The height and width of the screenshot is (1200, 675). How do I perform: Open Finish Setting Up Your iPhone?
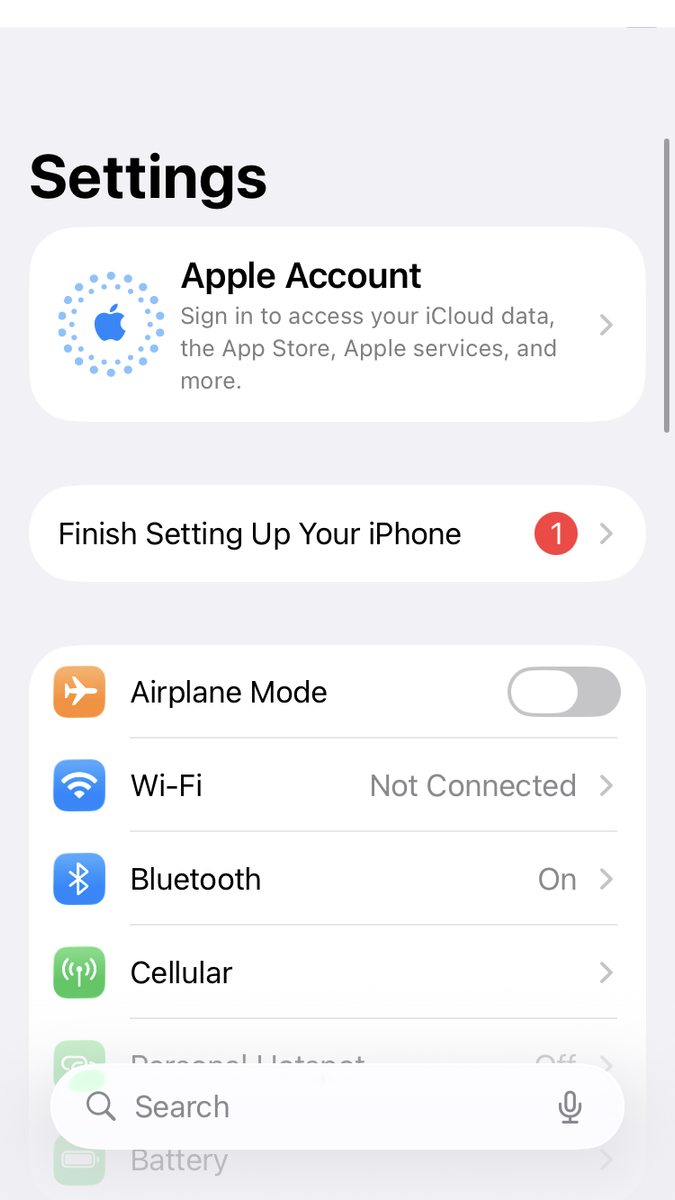[x=337, y=534]
